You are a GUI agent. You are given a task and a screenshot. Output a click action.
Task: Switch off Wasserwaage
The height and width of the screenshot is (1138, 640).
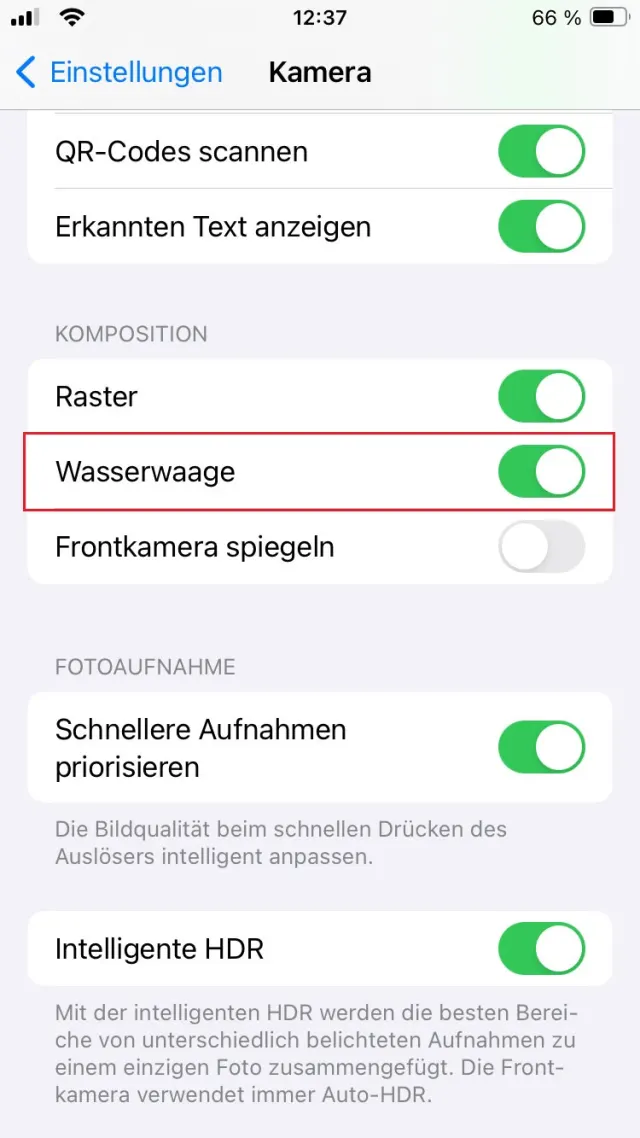point(541,472)
